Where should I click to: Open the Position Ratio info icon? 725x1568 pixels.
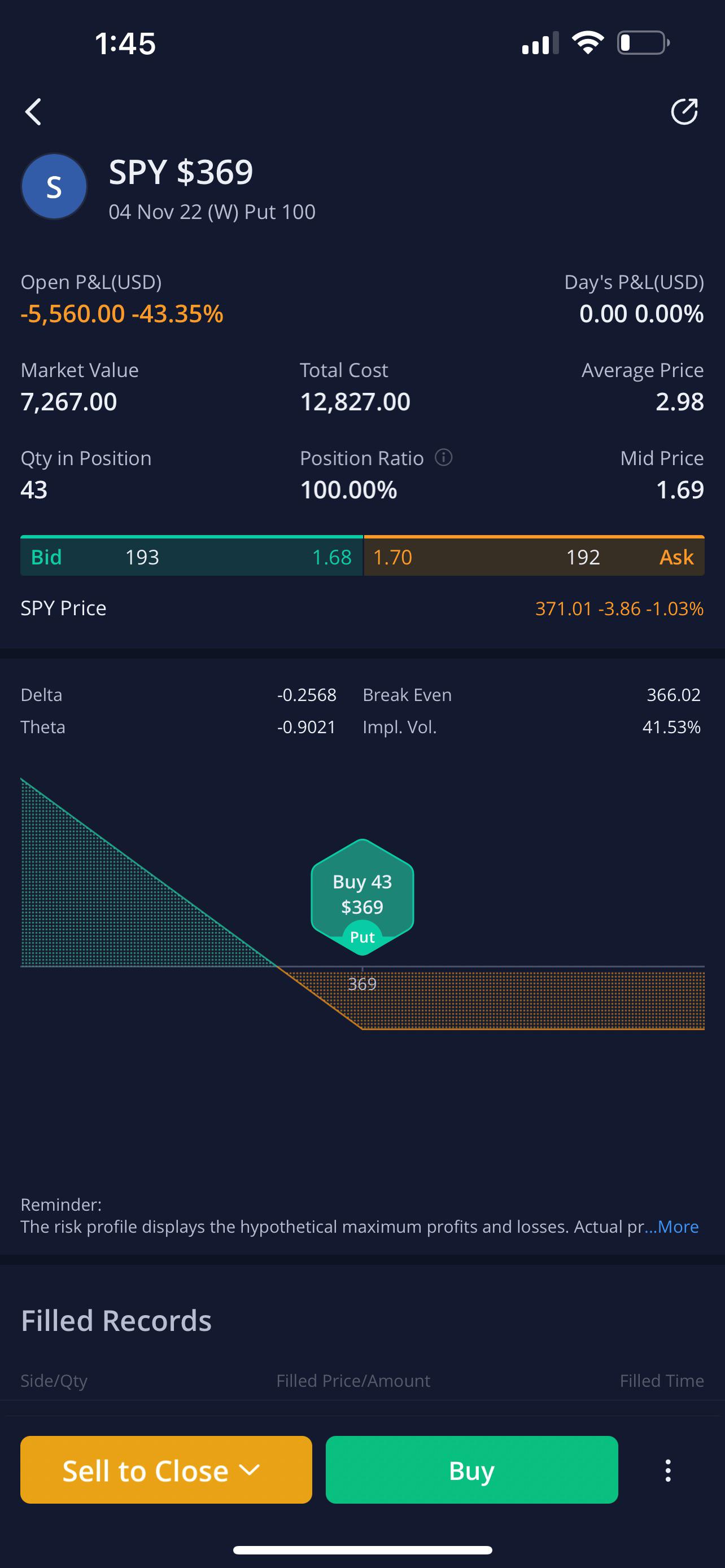[444, 457]
